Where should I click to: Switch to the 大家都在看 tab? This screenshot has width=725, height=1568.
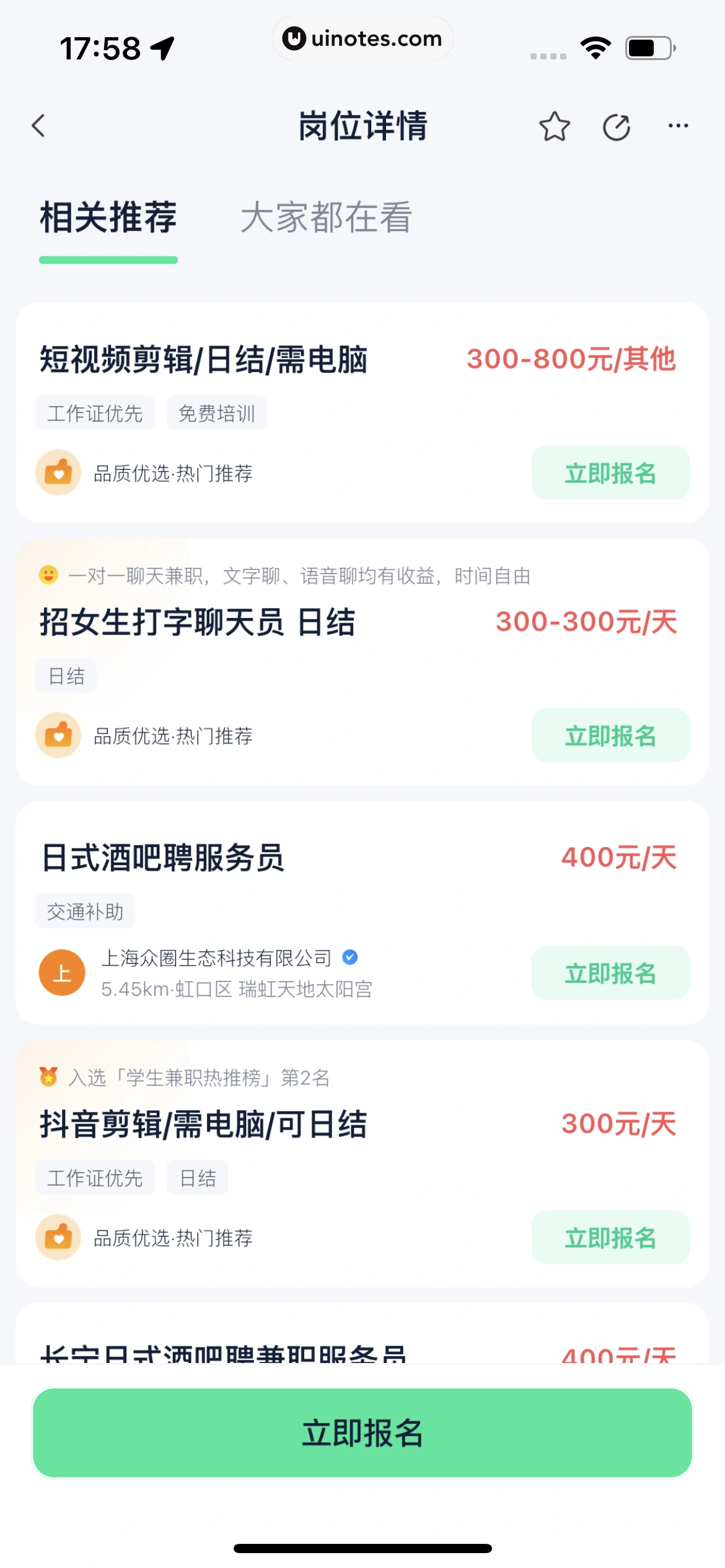pyautogui.click(x=326, y=218)
